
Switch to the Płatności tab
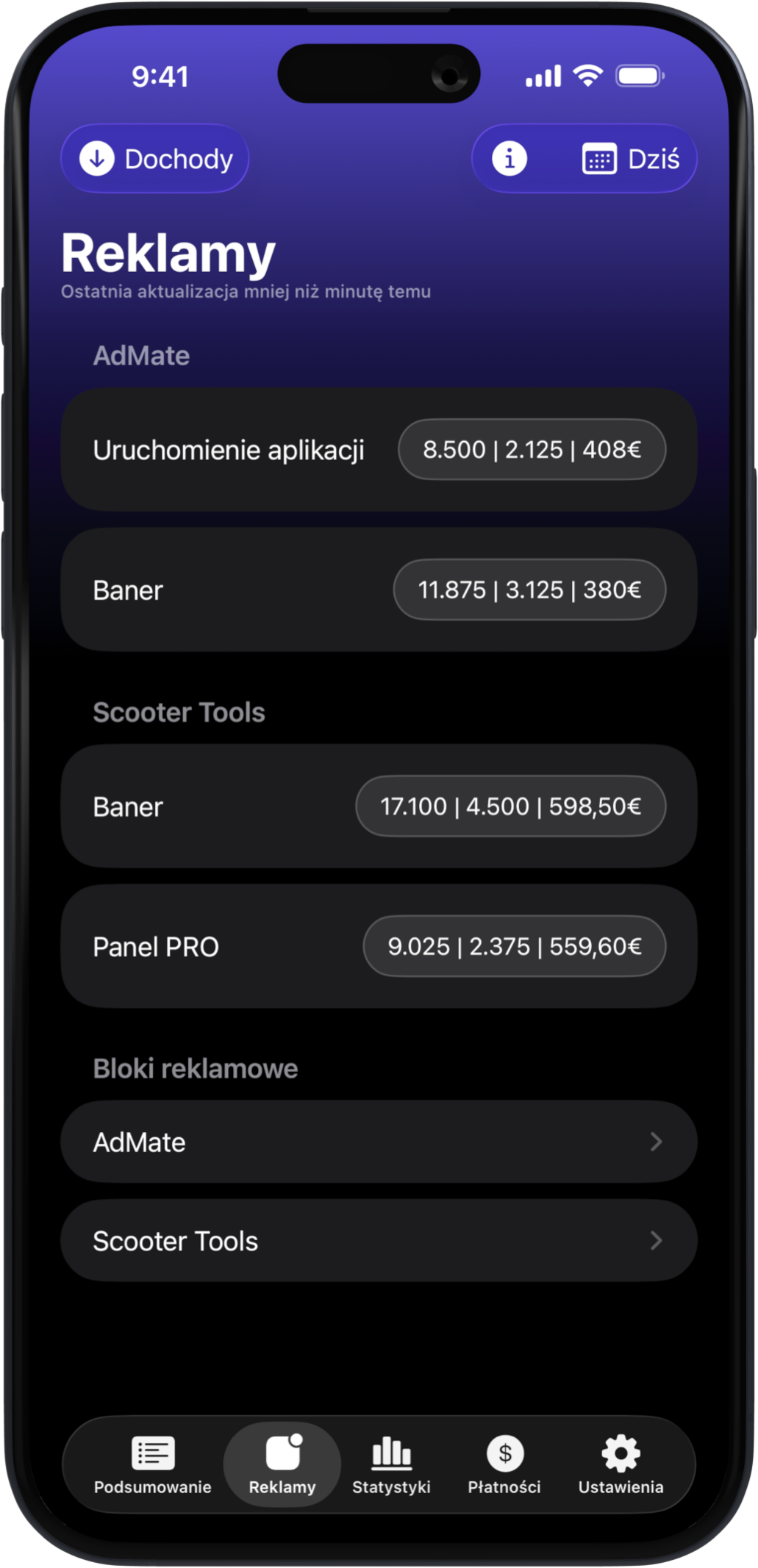[504, 1465]
